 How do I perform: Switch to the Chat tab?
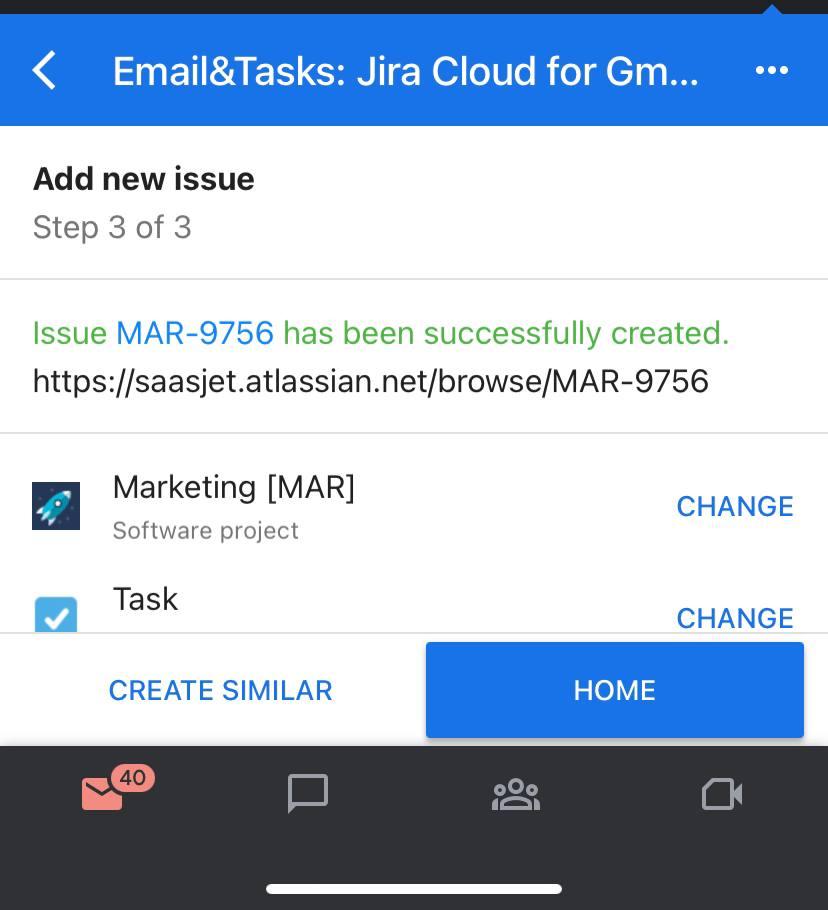click(x=307, y=794)
